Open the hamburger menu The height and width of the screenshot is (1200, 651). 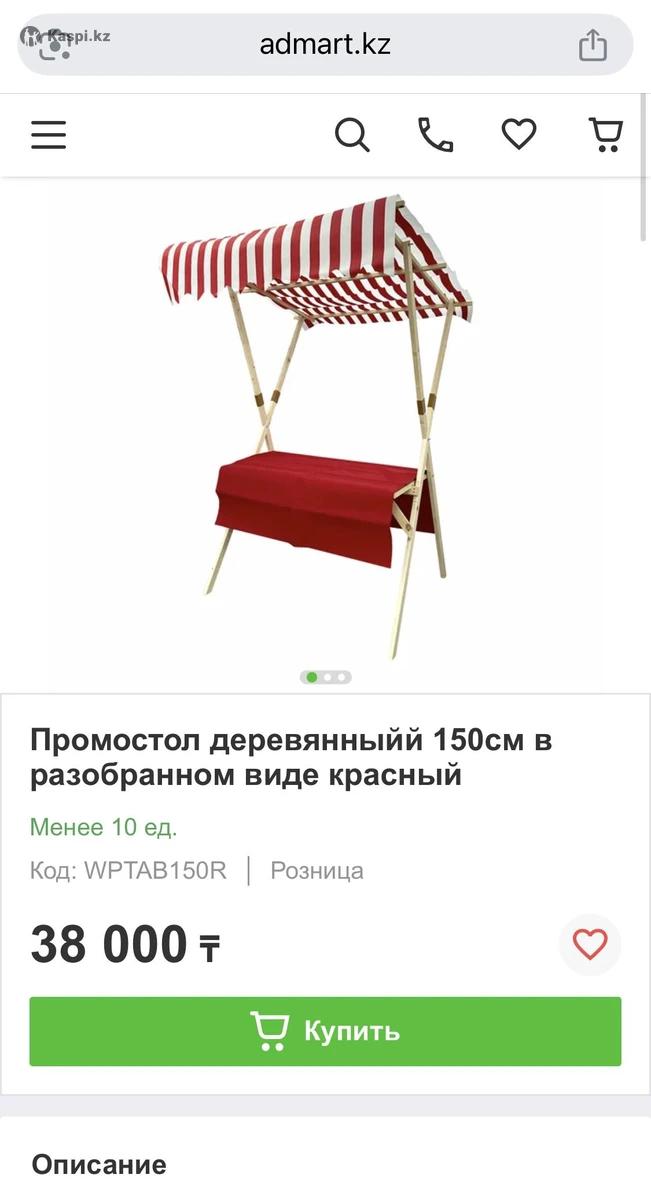click(48, 135)
